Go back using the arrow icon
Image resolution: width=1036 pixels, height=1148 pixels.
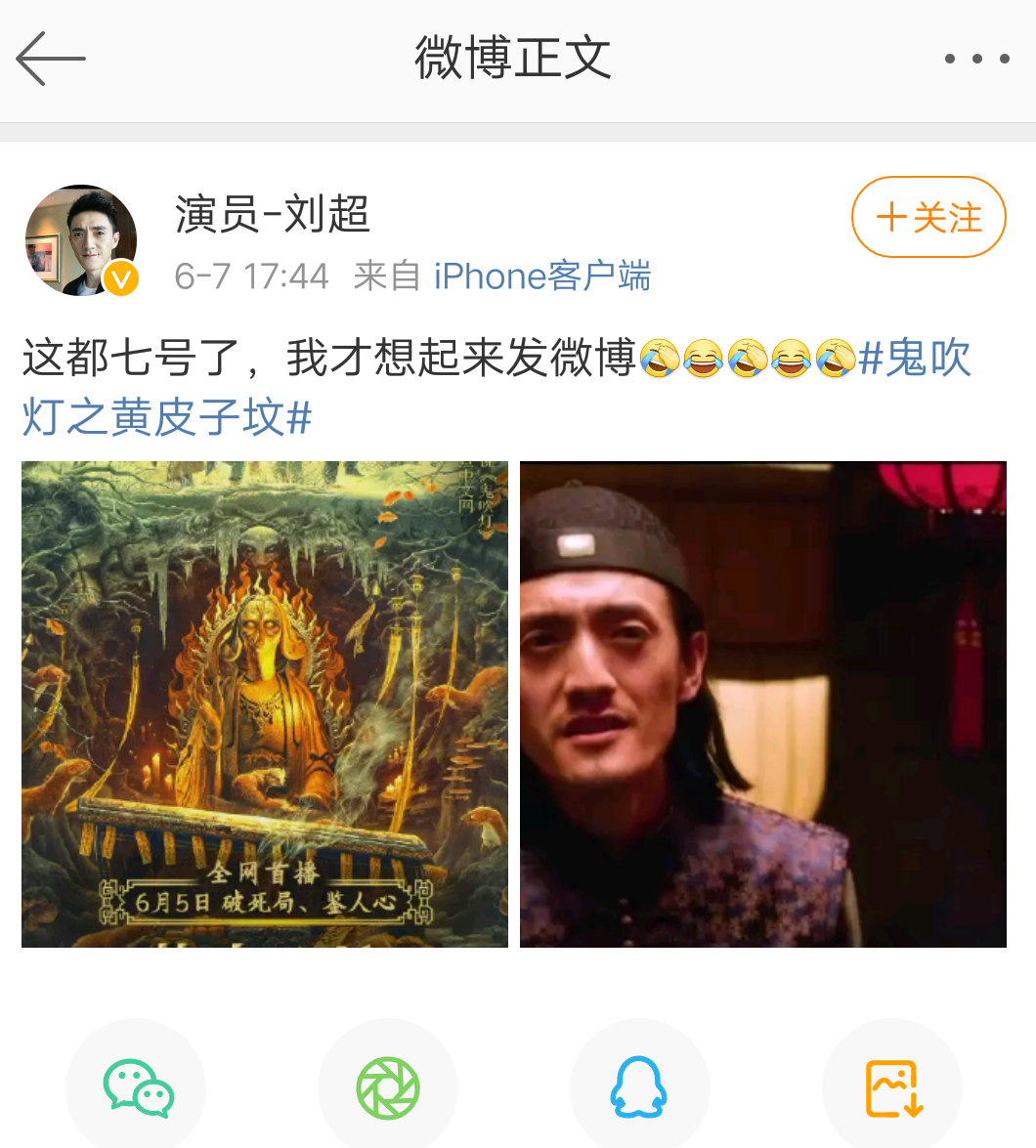50,58
